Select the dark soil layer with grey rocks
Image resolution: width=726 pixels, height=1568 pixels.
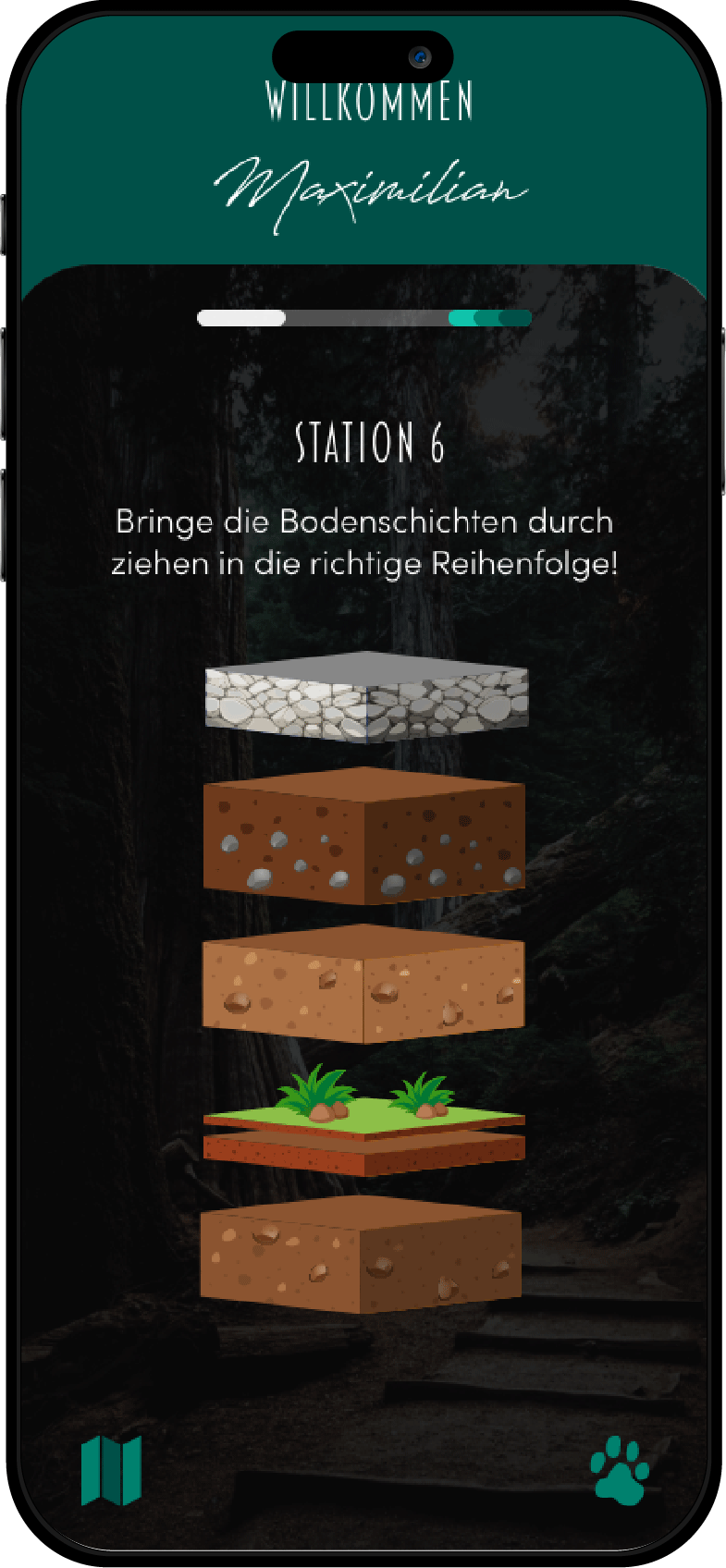[364, 837]
